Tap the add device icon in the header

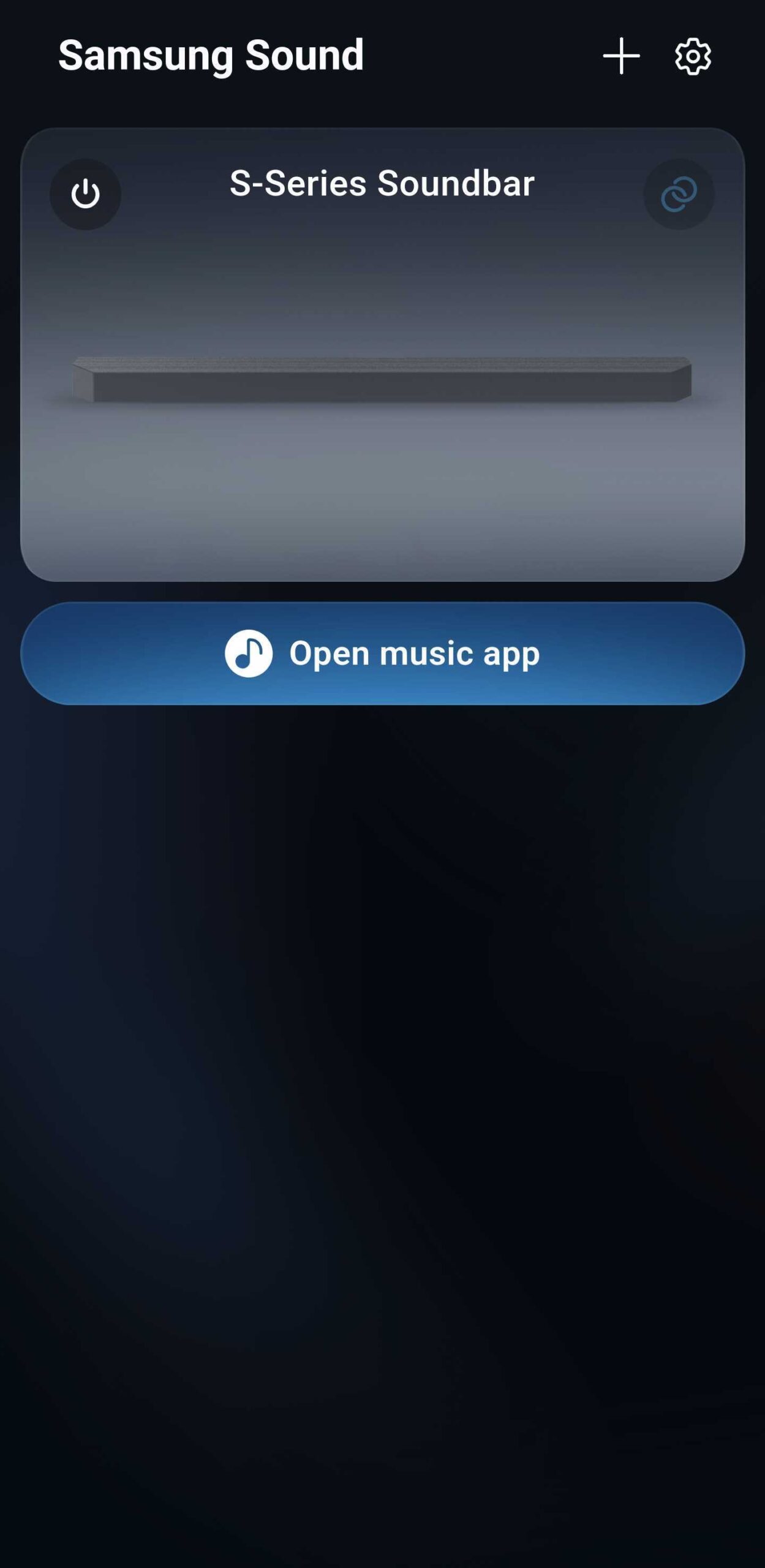tap(620, 57)
